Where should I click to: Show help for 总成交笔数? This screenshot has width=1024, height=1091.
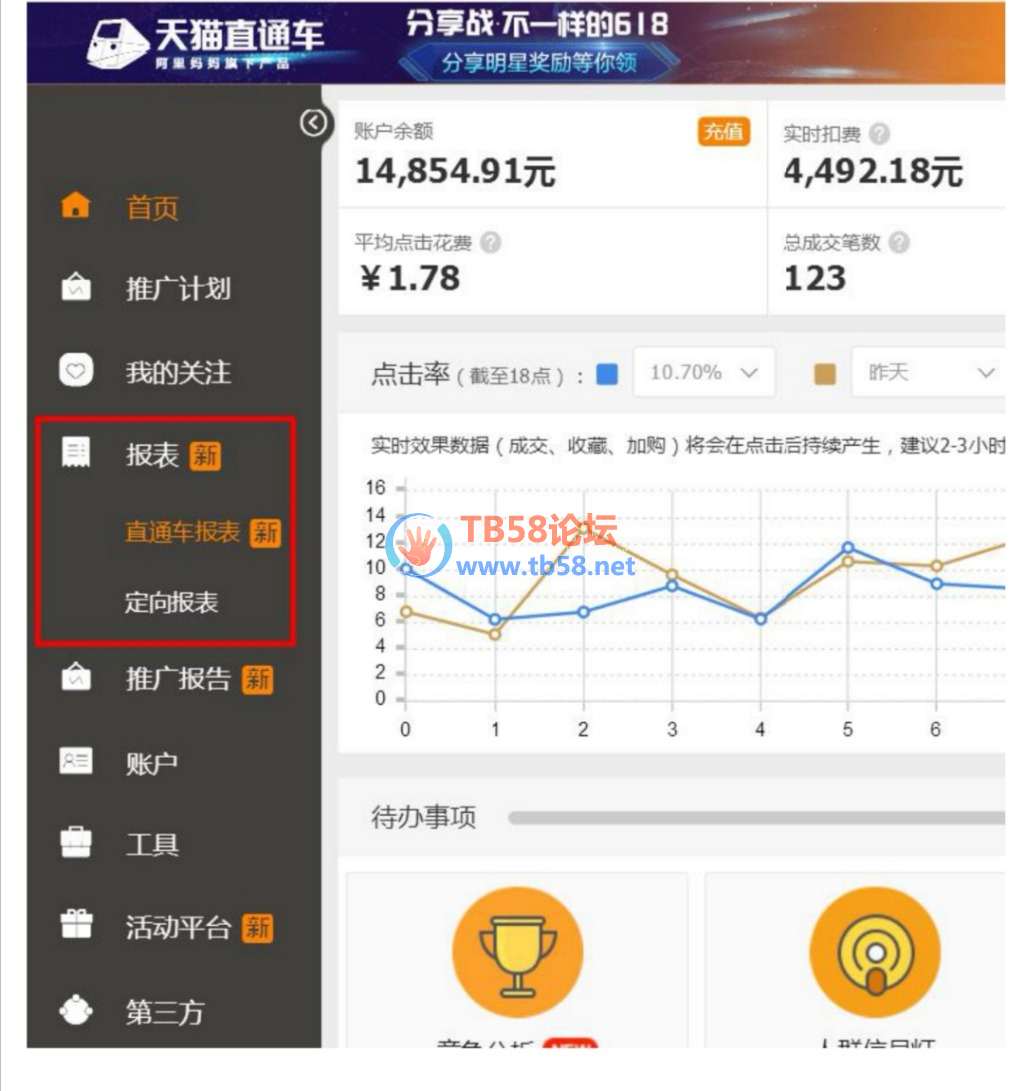point(899,243)
